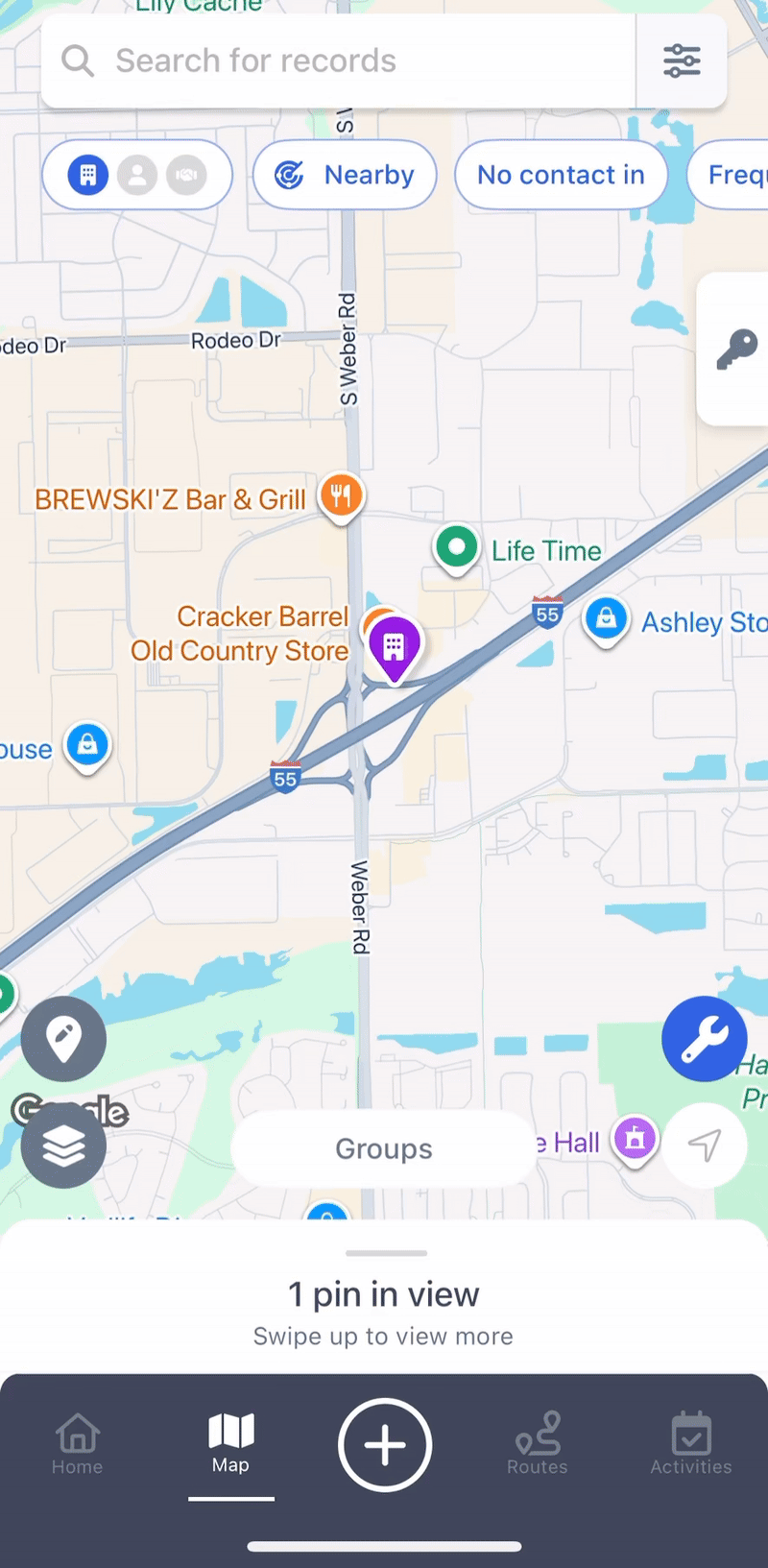Tap the pin edit button

(64, 1039)
